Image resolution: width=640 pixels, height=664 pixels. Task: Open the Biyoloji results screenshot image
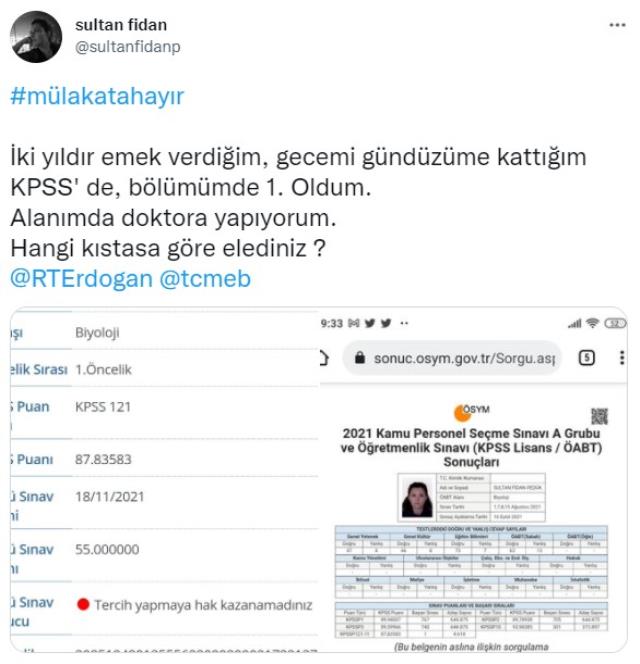pos(164,480)
